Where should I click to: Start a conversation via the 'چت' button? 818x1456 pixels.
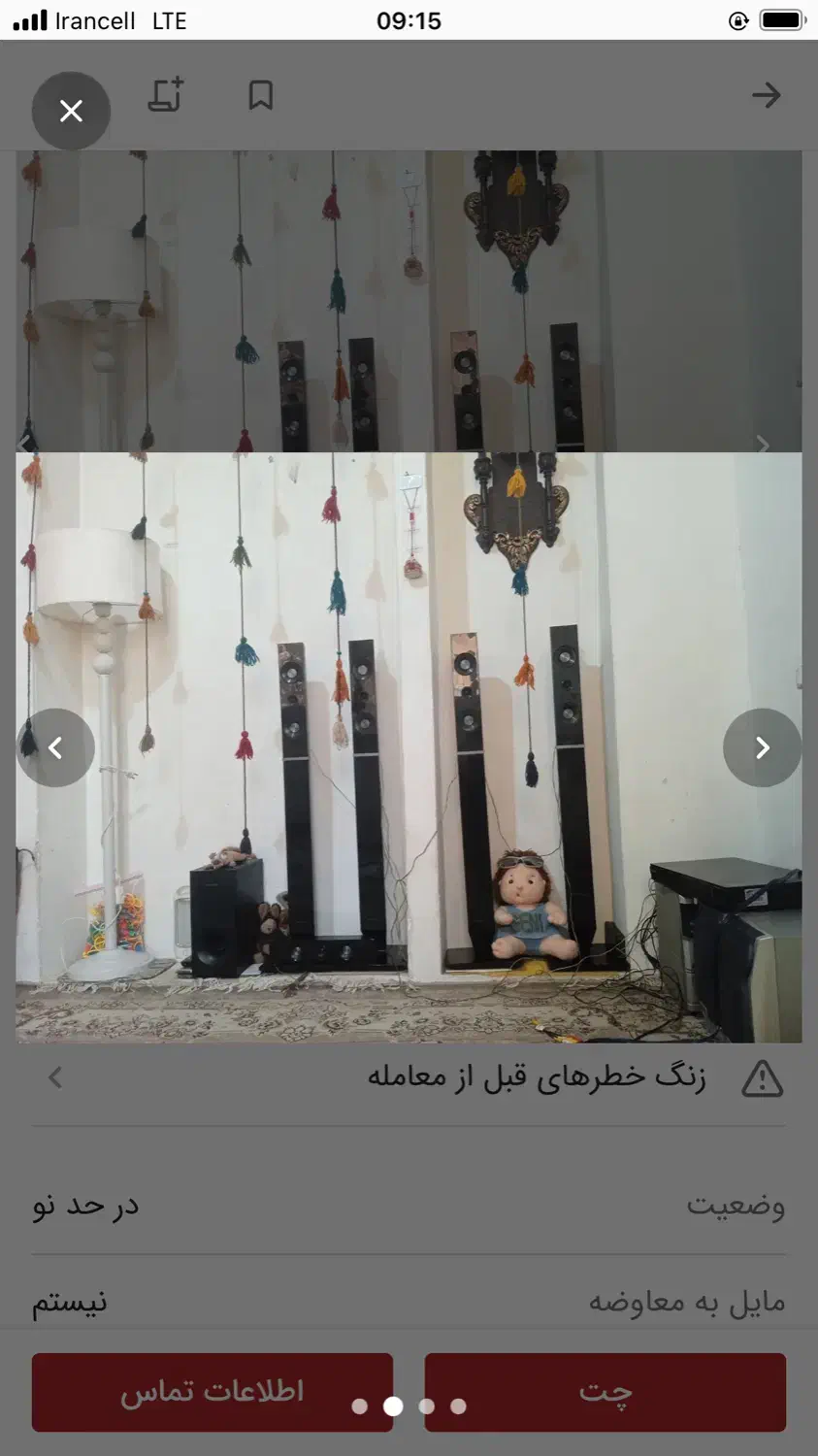pyautogui.click(x=605, y=1392)
